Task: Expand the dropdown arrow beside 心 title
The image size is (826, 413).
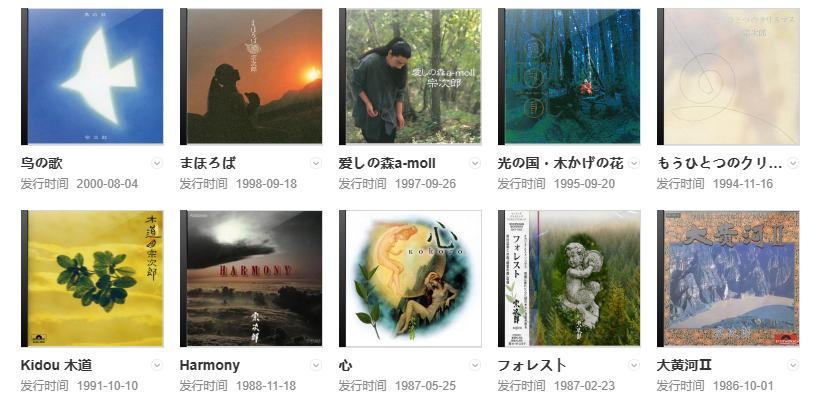Action: click(475, 365)
